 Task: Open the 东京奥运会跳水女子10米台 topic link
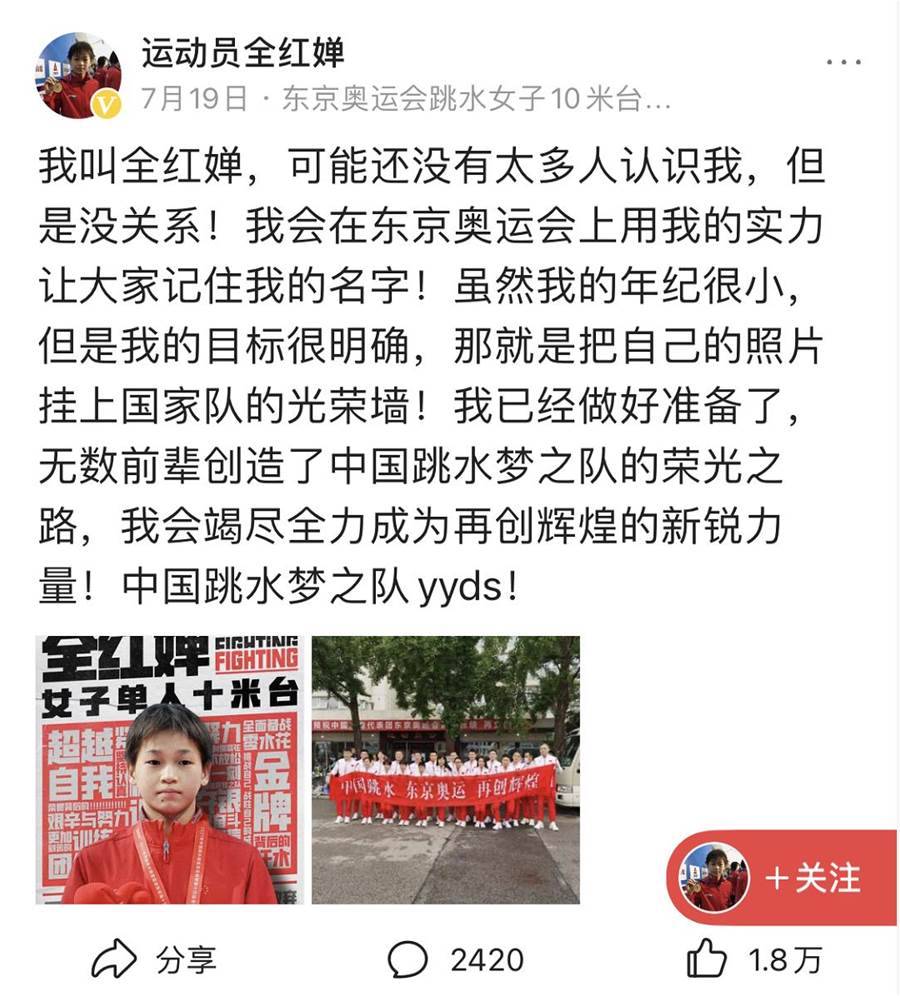click(475, 101)
